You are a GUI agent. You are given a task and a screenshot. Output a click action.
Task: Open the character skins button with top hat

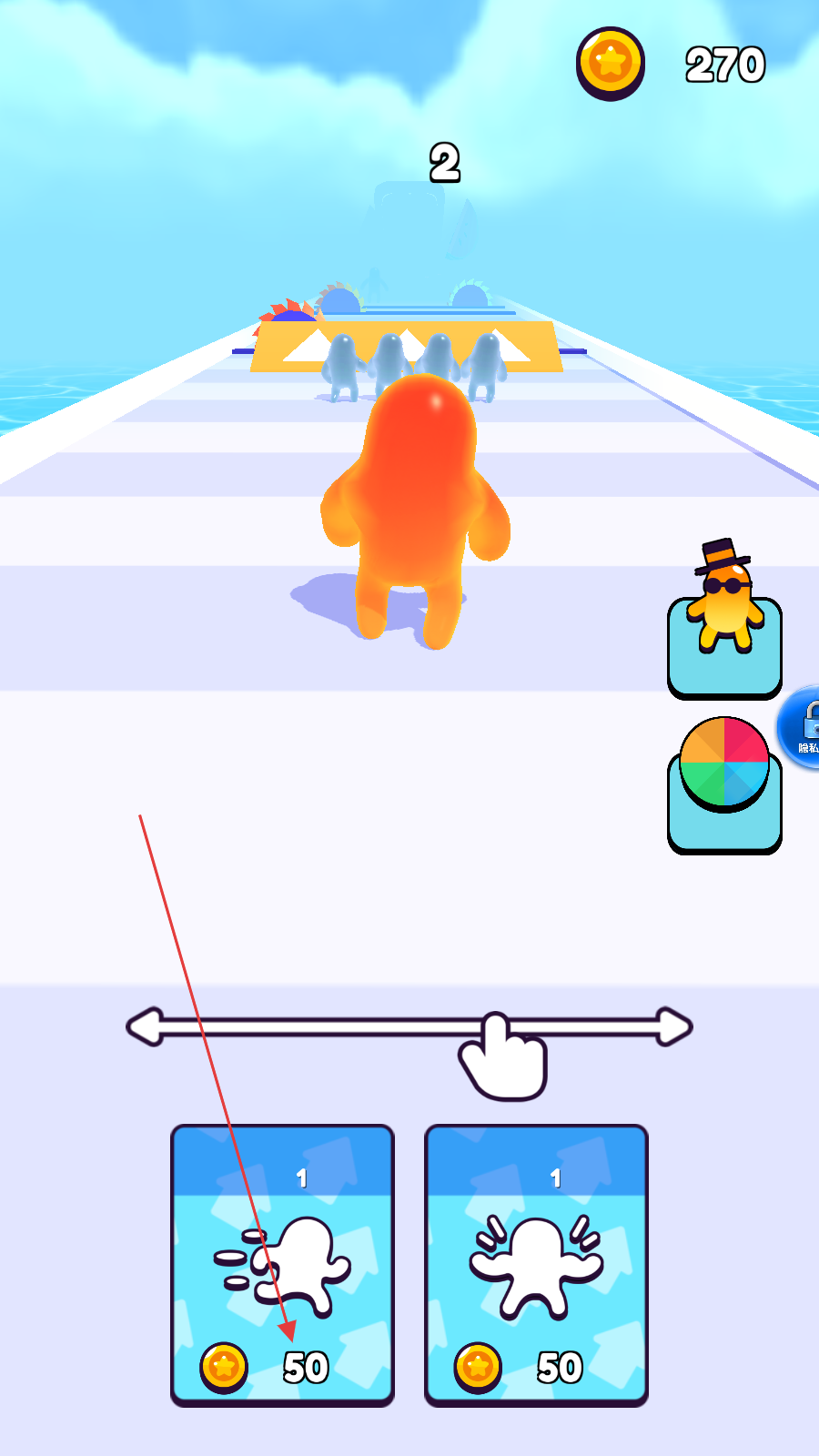pos(724,628)
